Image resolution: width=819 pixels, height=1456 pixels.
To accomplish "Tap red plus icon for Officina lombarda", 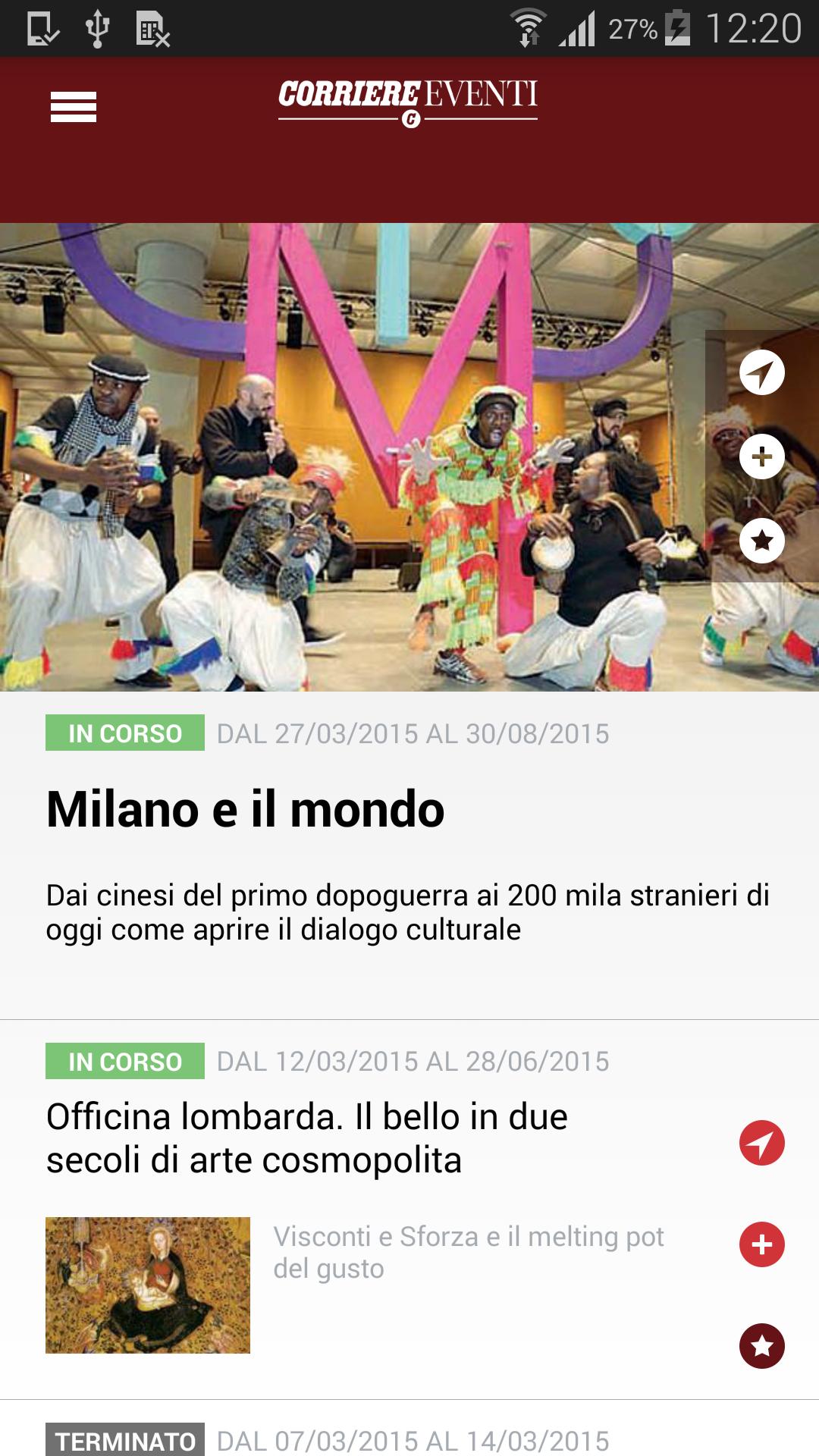I will click(x=761, y=1244).
